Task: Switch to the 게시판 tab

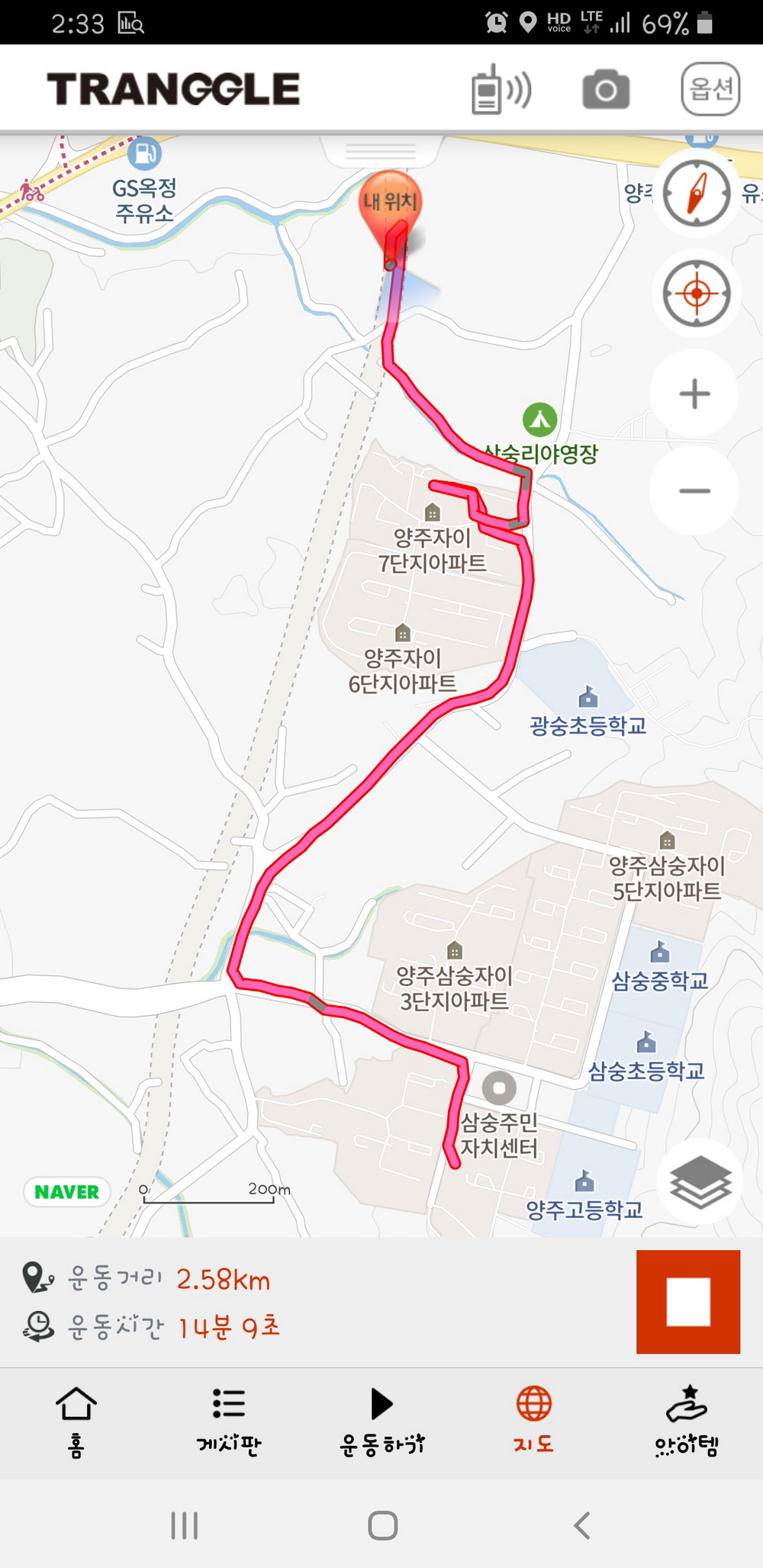Action: [229, 1422]
